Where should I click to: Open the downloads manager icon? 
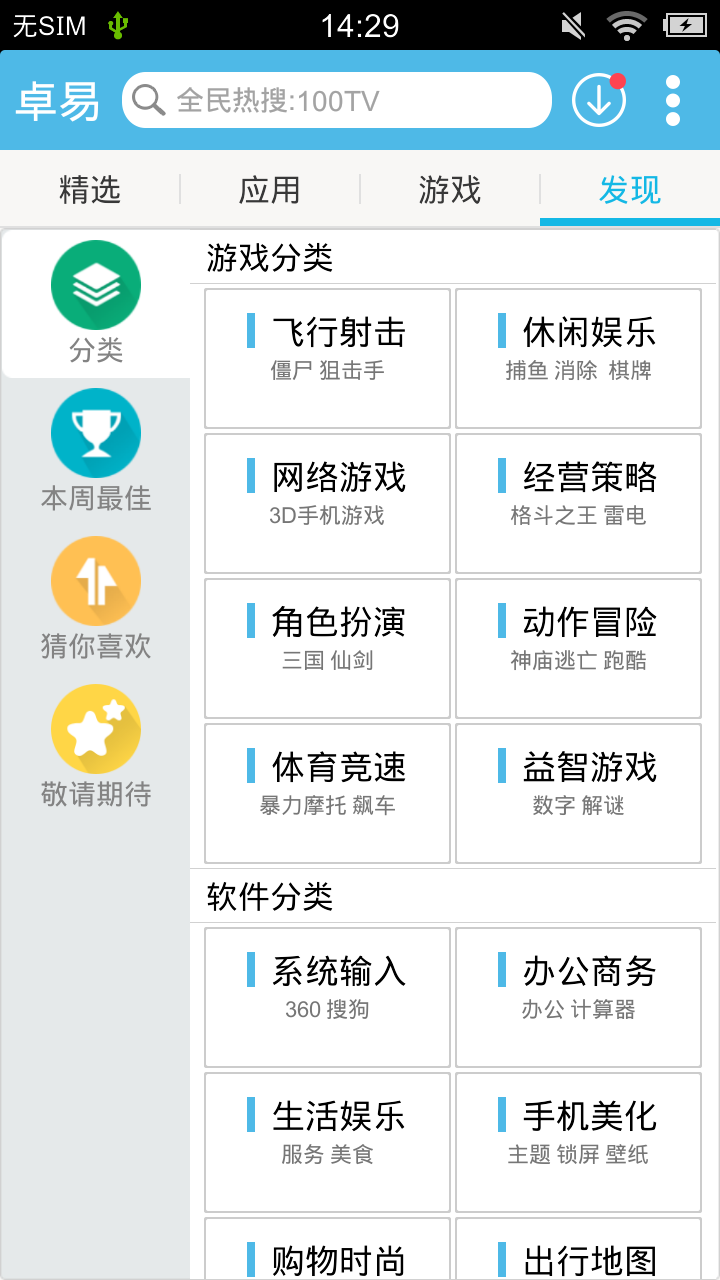[x=599, y=100]
